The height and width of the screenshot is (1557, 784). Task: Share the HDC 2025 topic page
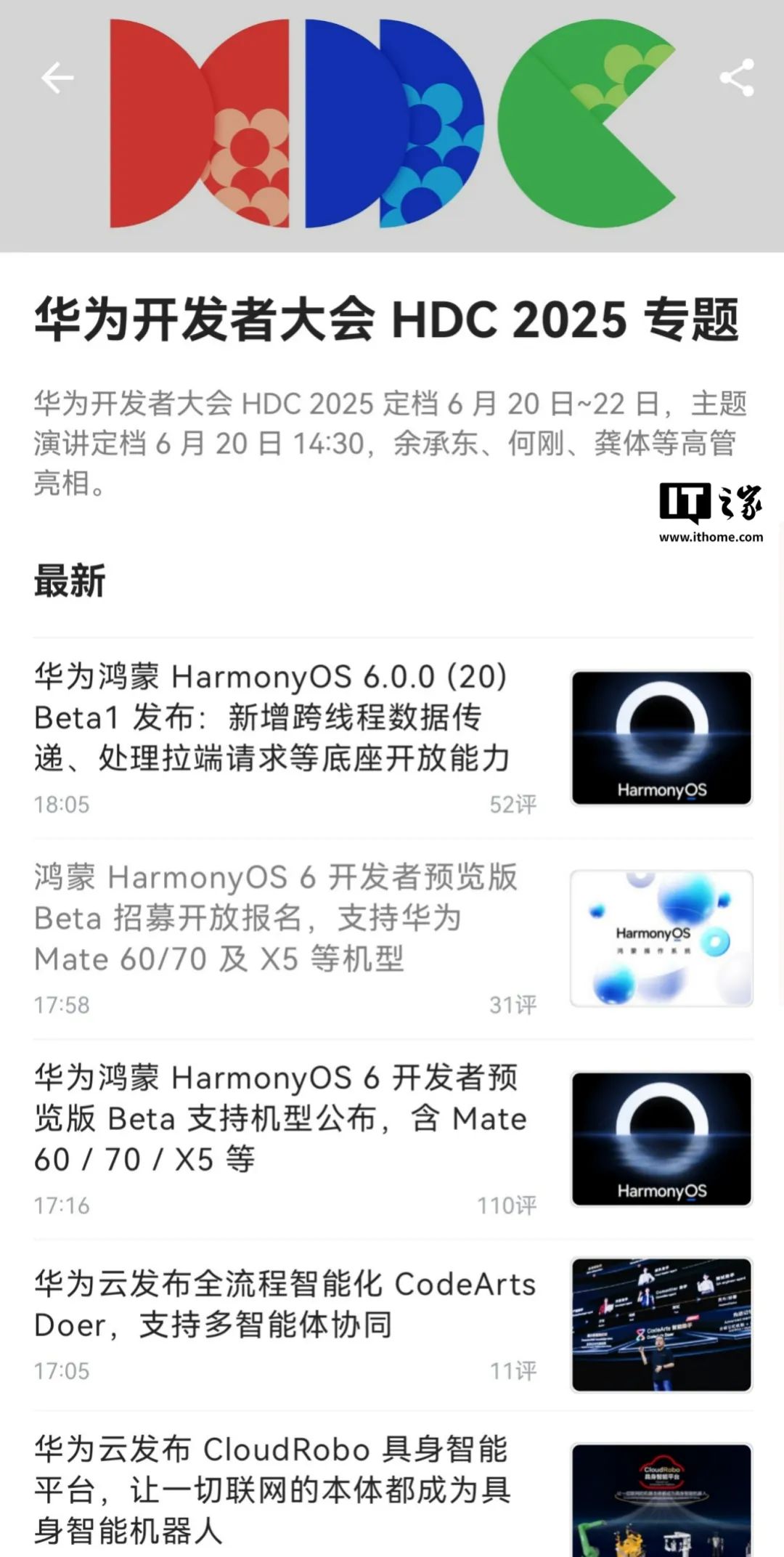(736, 78)
